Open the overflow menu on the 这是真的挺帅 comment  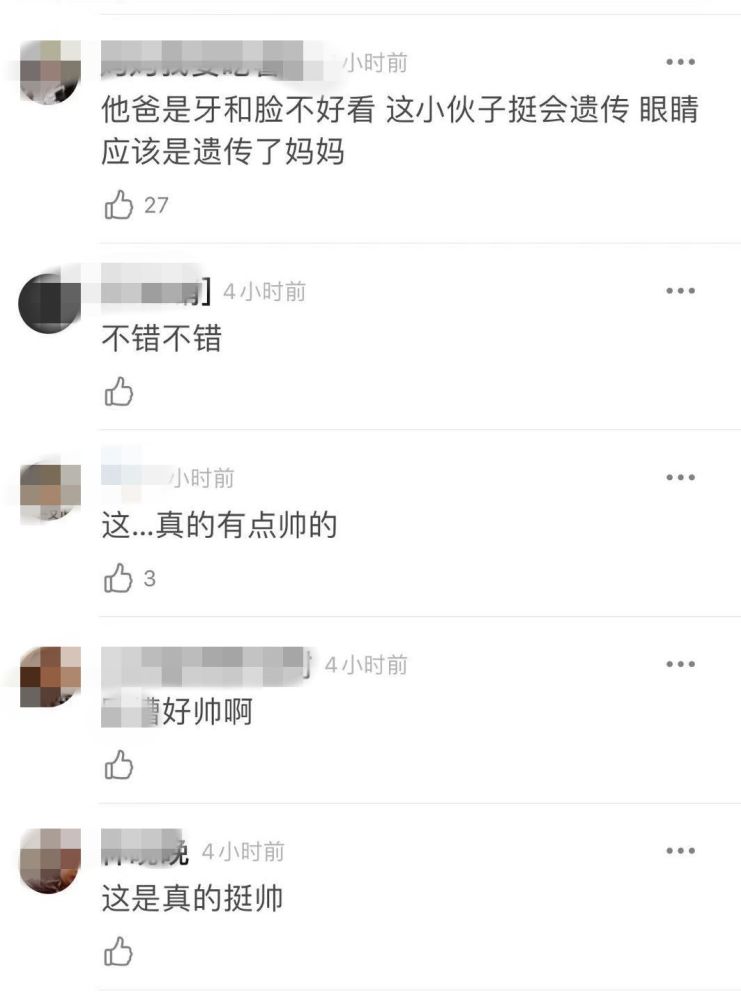pos(680,850)
